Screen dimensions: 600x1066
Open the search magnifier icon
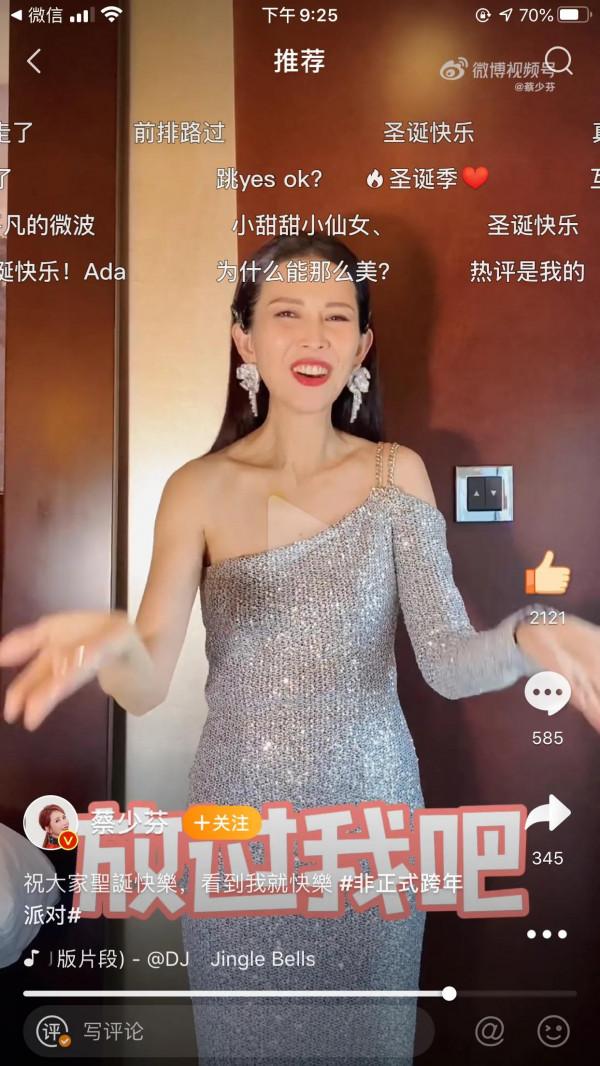coord(558,61)
